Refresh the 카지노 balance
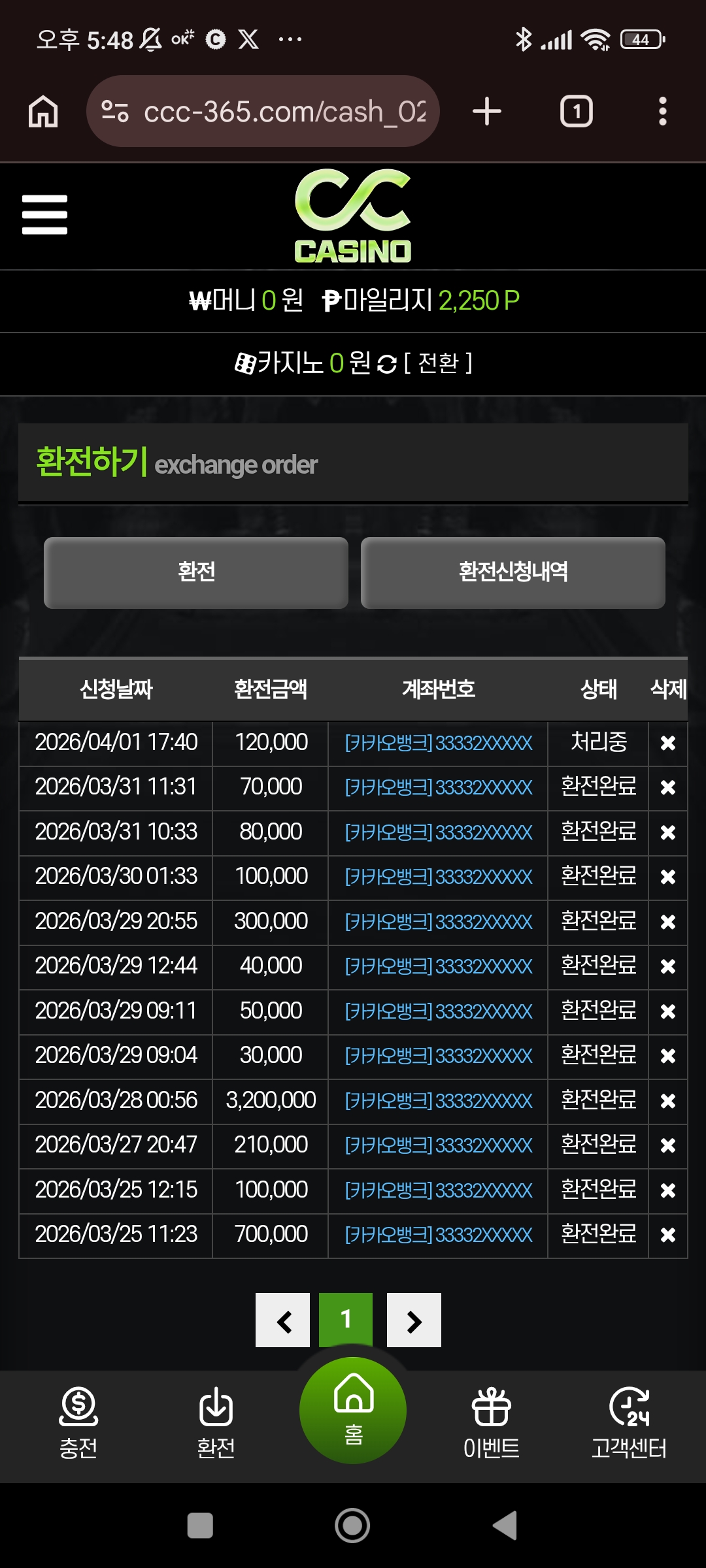Screen dimensions: 706x1568 387,364
